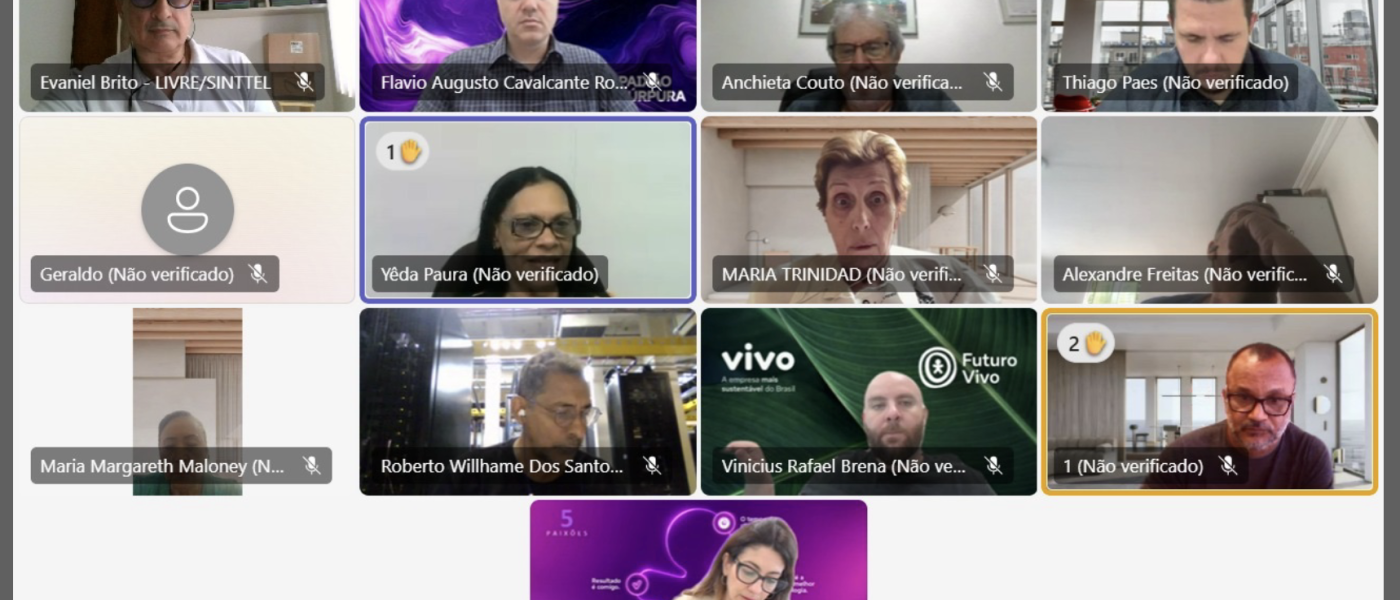Select the participant tile named 1

[1209, 401]
